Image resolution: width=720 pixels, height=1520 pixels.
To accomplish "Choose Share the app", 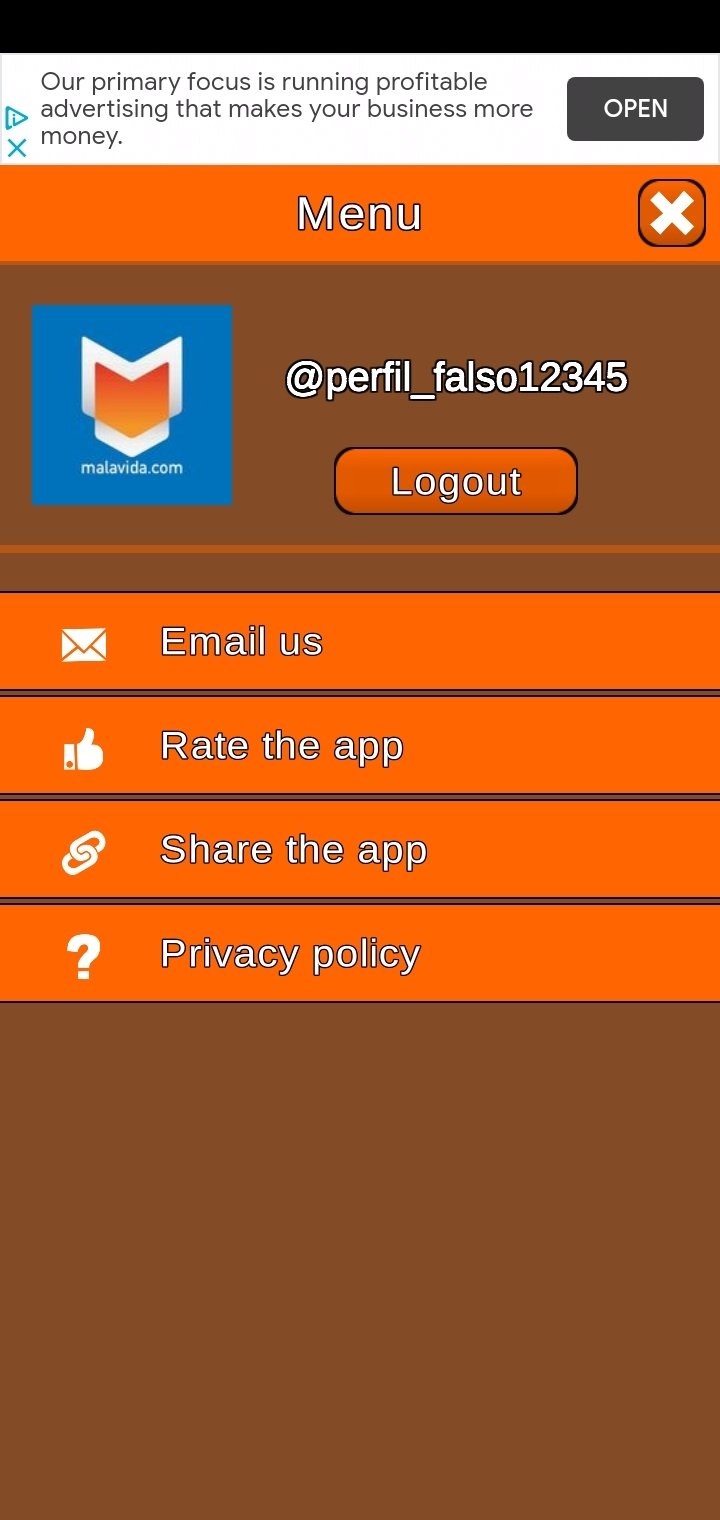I will [x=360, y=849].
